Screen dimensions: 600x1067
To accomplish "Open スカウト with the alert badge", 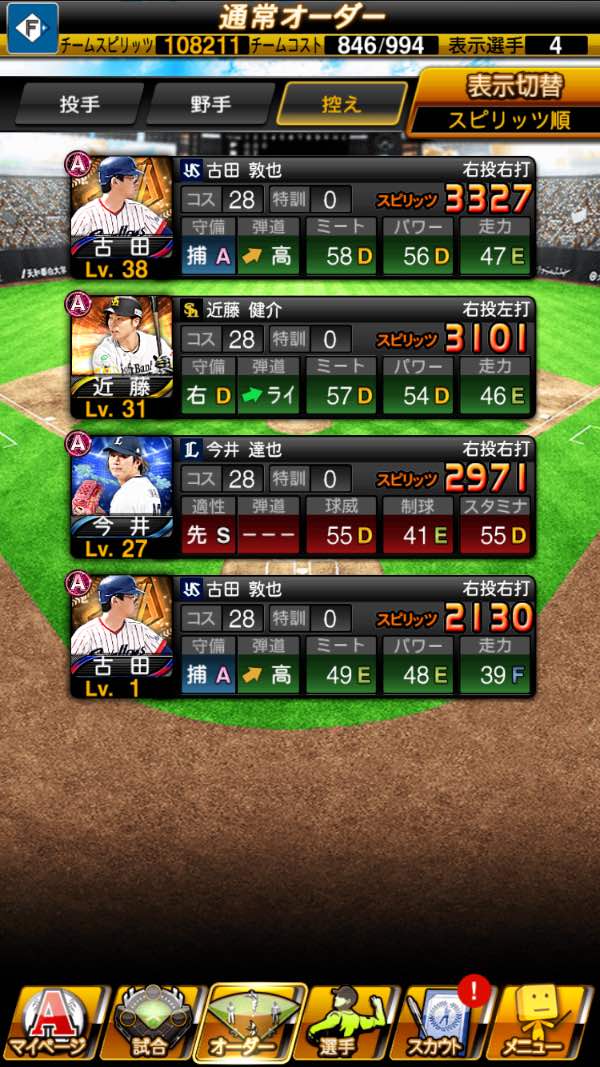I will click(x=443, y=1022).
